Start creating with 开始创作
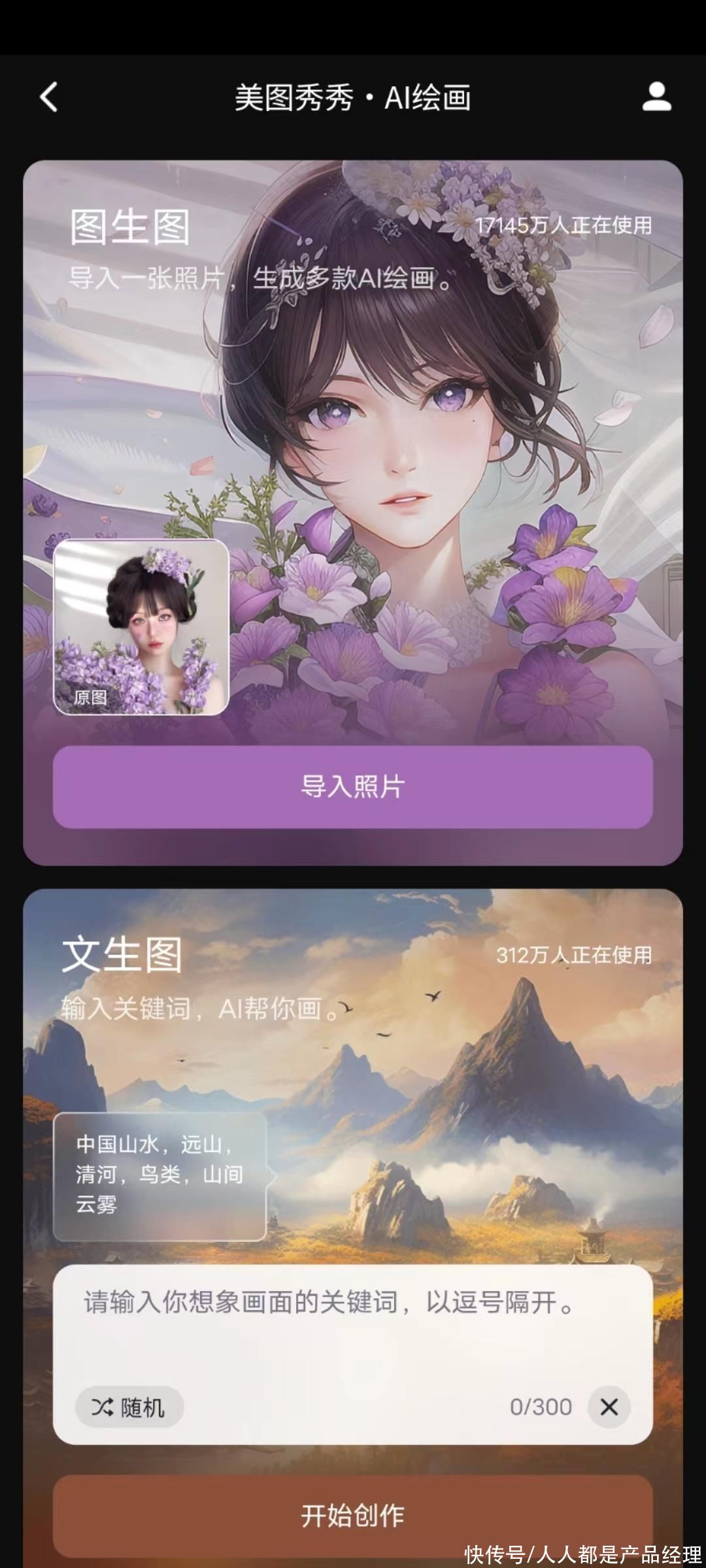 [x=353, y=1515]
